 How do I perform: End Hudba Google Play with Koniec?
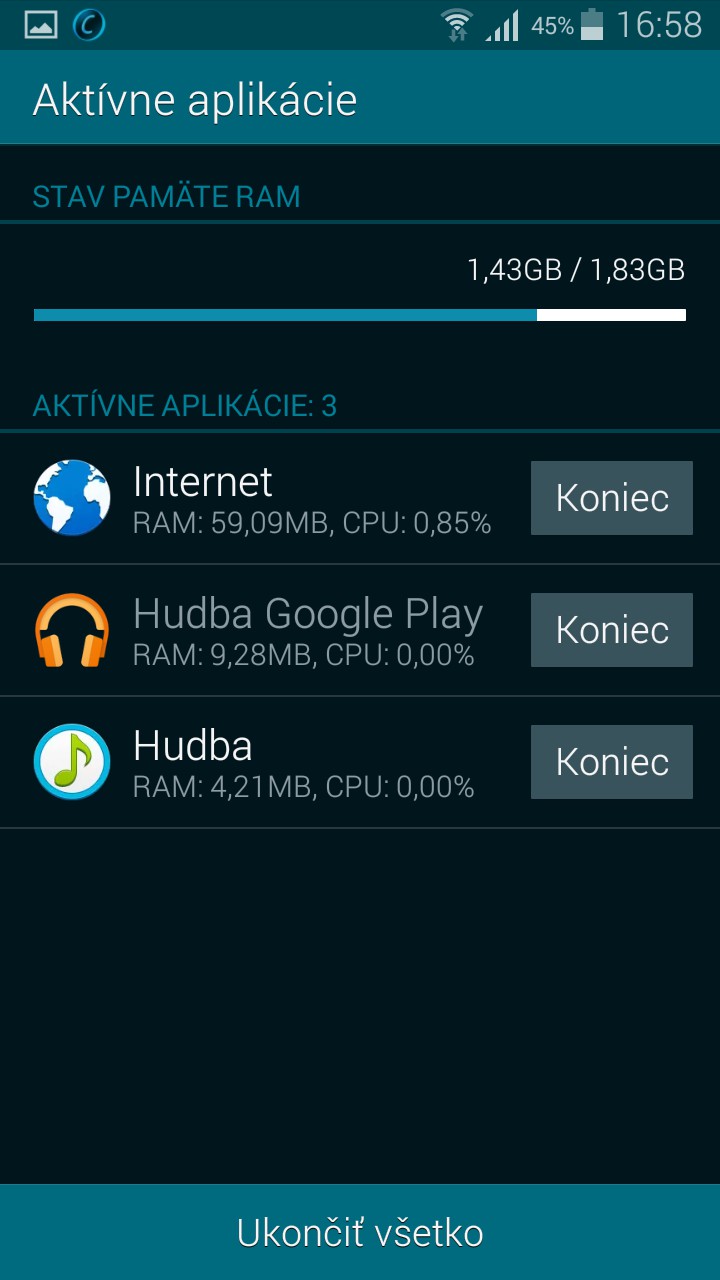click(x=611, y=630)
